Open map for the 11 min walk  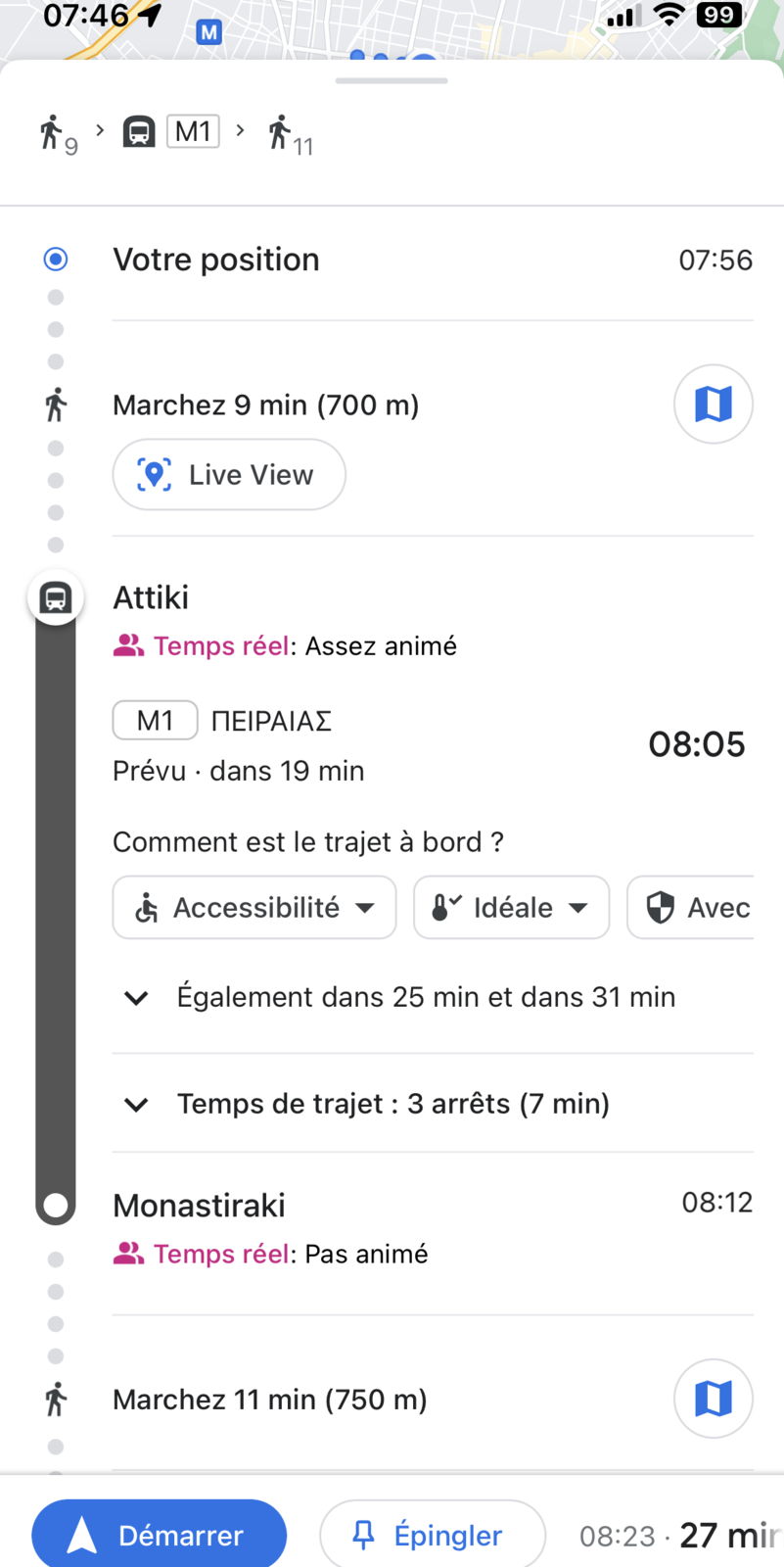click(714, 1399)
